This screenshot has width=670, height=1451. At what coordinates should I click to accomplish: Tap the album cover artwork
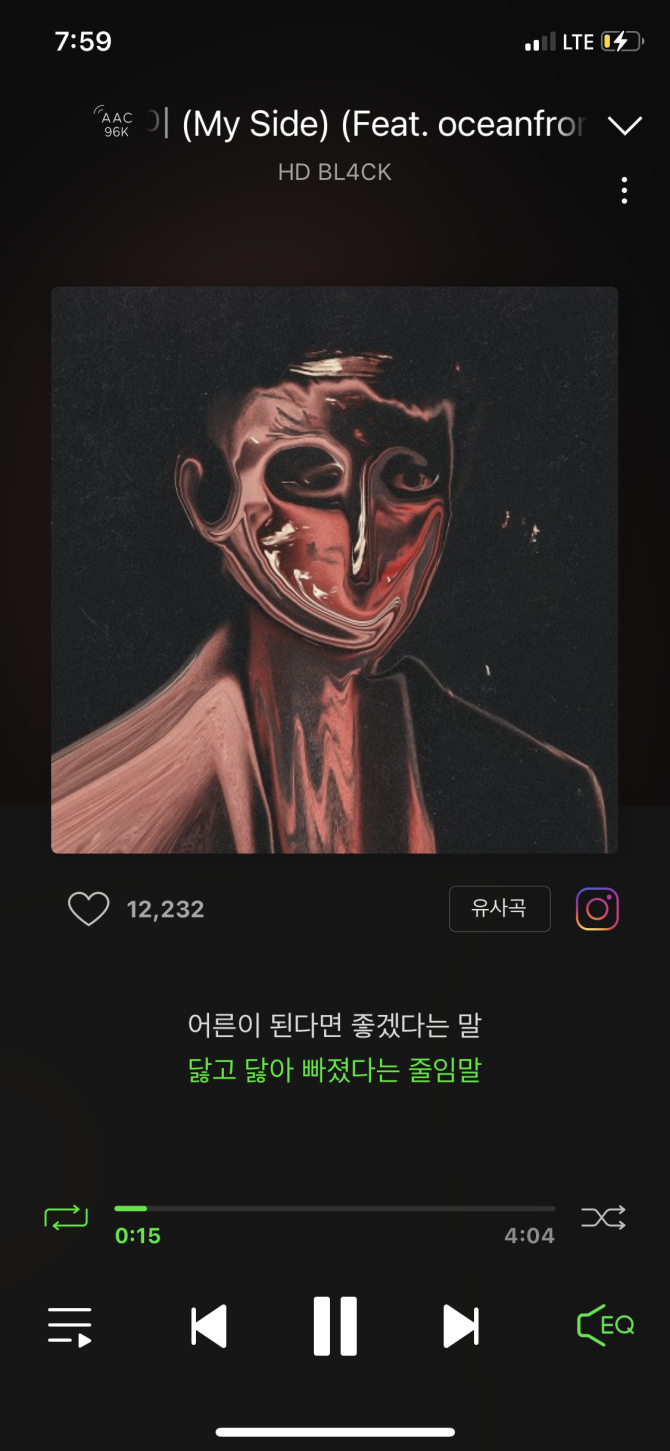coord(334,570)
